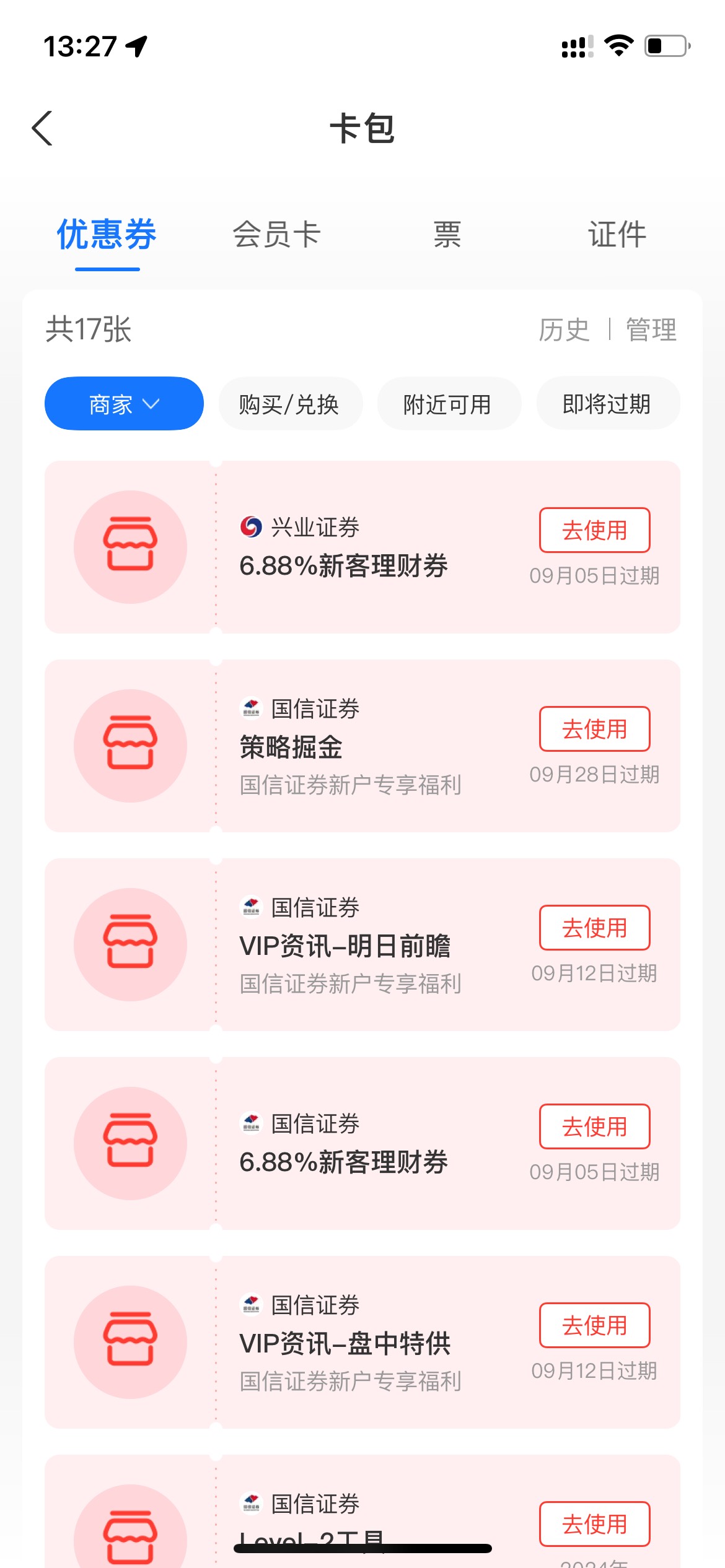
Task: Select the 优惠券 tab
Action: 107,235
